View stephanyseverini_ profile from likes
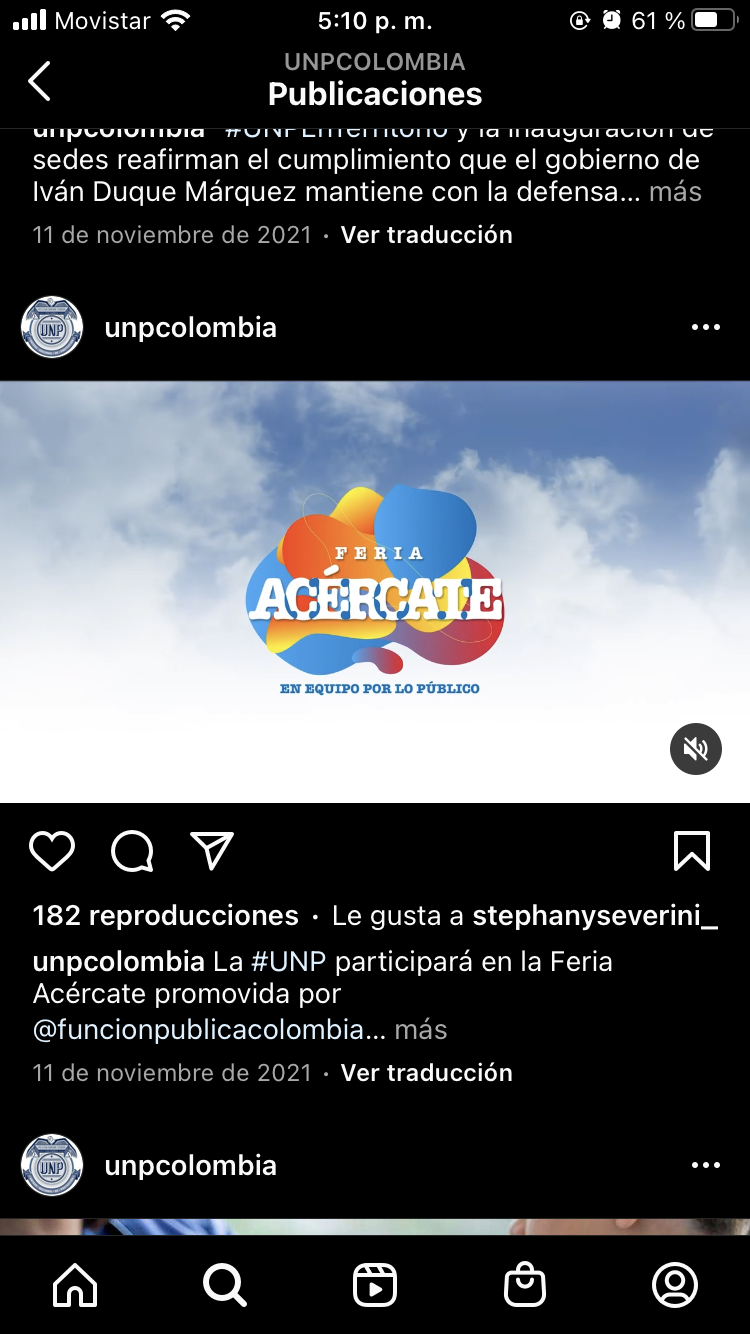 pyautogui.click(x=595, y=915)
